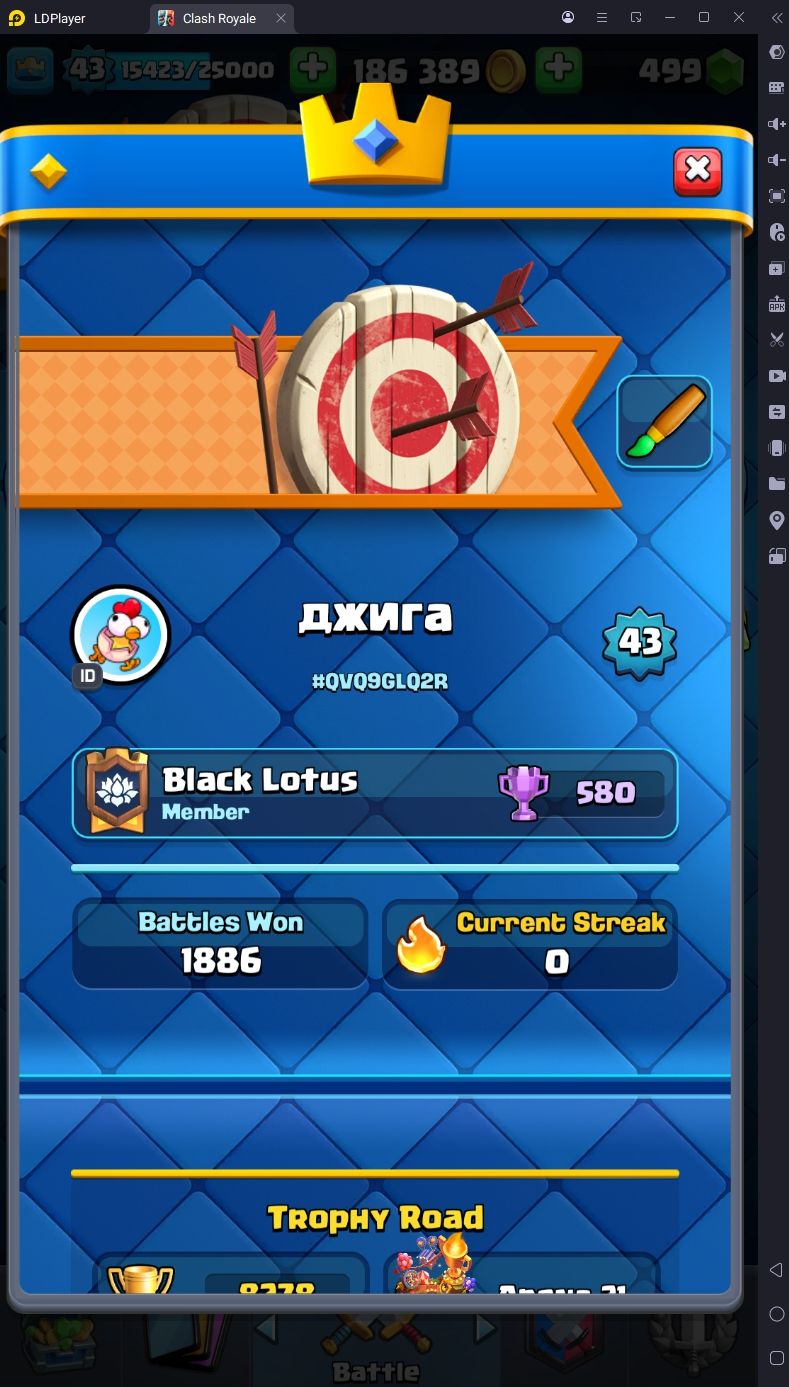Tap the level 43 badge

point(640,642)
